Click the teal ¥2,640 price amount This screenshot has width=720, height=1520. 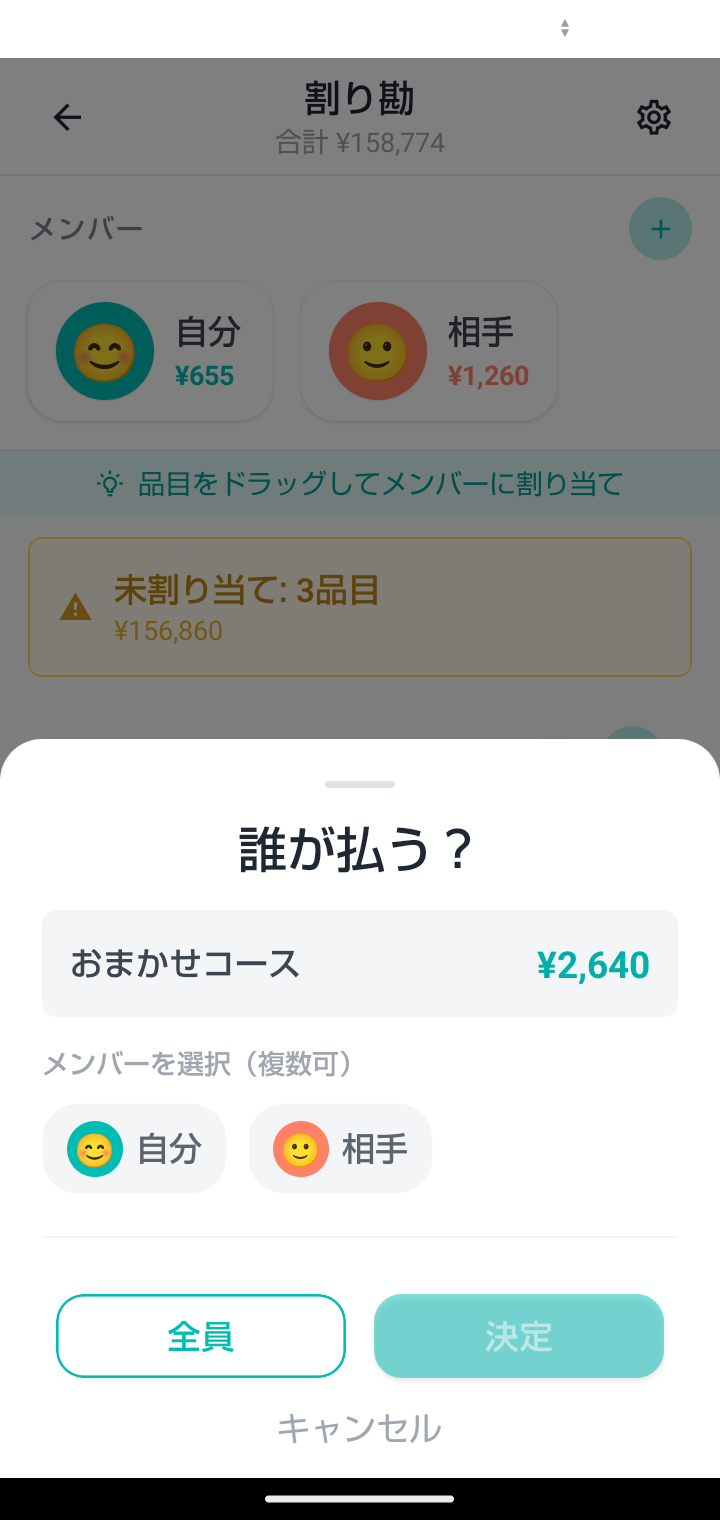point(595,962)
